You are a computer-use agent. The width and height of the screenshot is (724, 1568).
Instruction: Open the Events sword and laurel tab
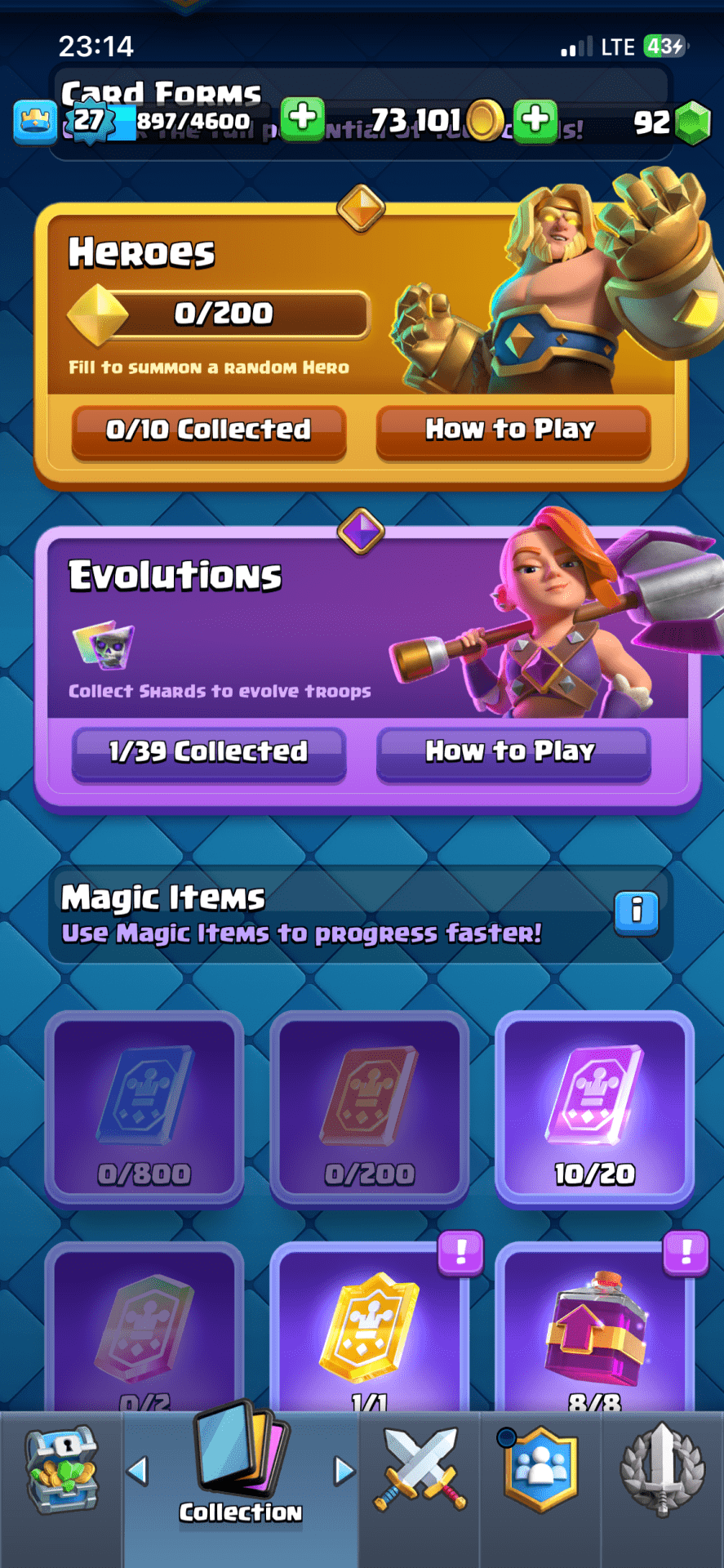coord(662,1470)
